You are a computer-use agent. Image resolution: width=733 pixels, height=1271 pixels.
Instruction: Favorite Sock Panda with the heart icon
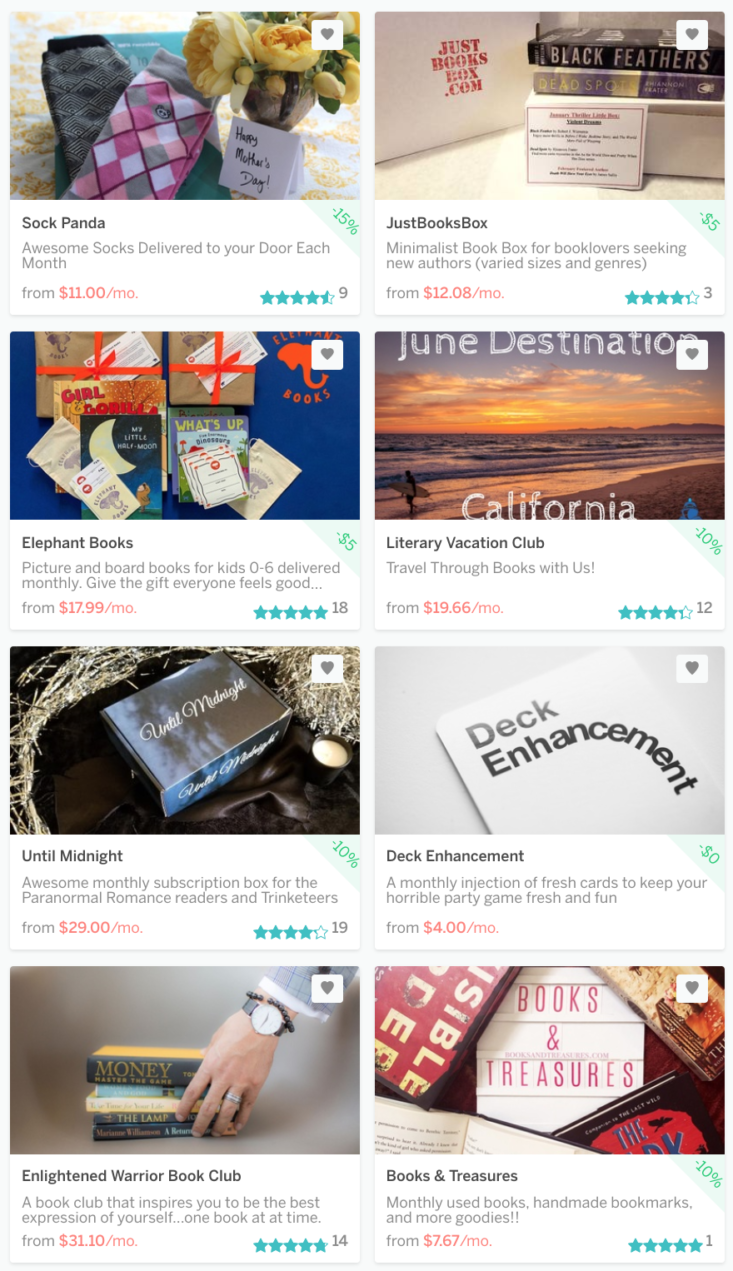click(327, 35)
